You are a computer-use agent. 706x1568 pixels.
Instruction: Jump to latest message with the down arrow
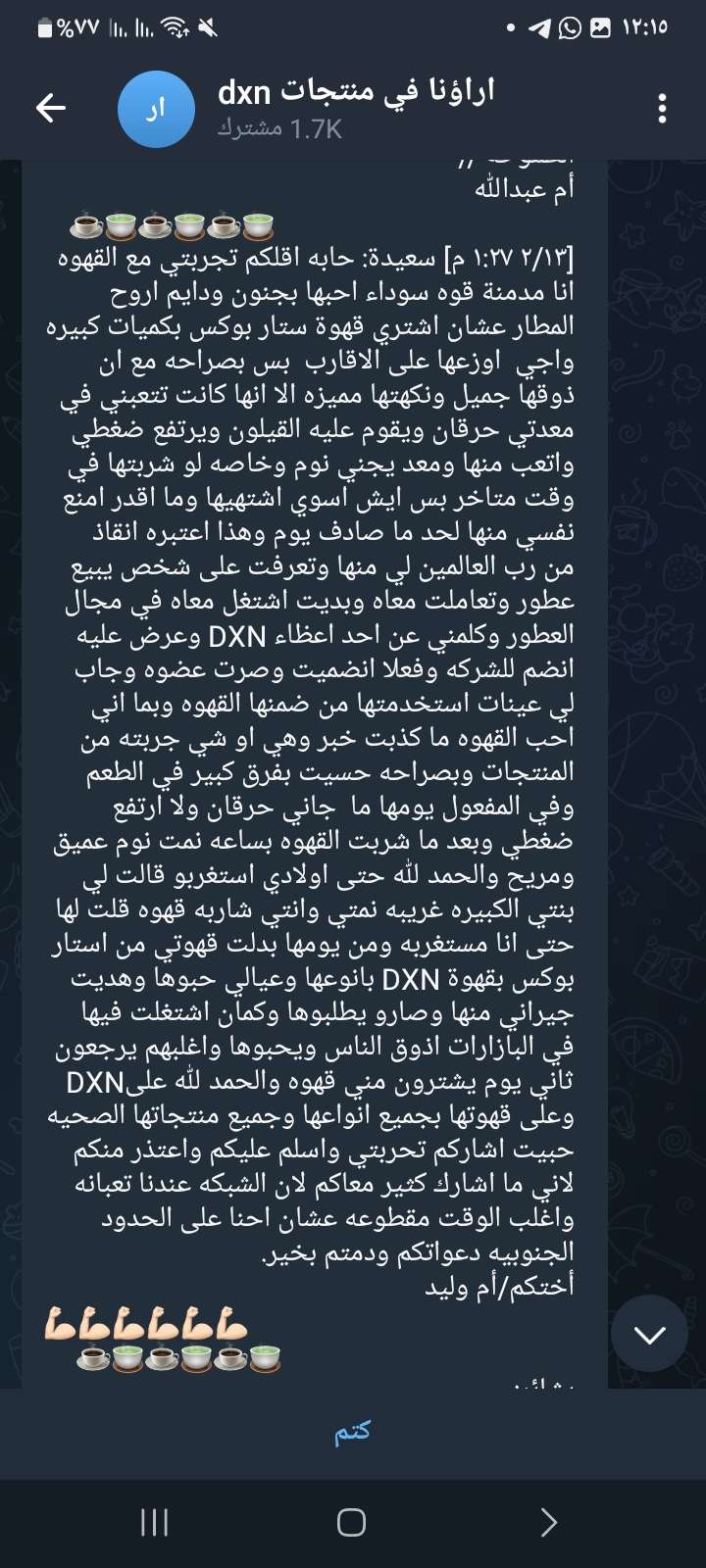[x=649, y=1334]
